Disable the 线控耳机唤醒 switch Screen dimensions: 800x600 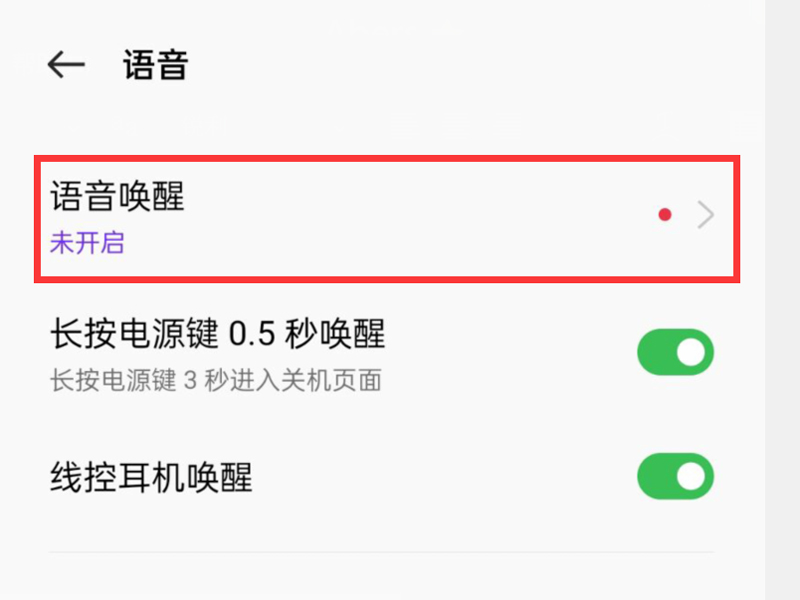[675, 476]
